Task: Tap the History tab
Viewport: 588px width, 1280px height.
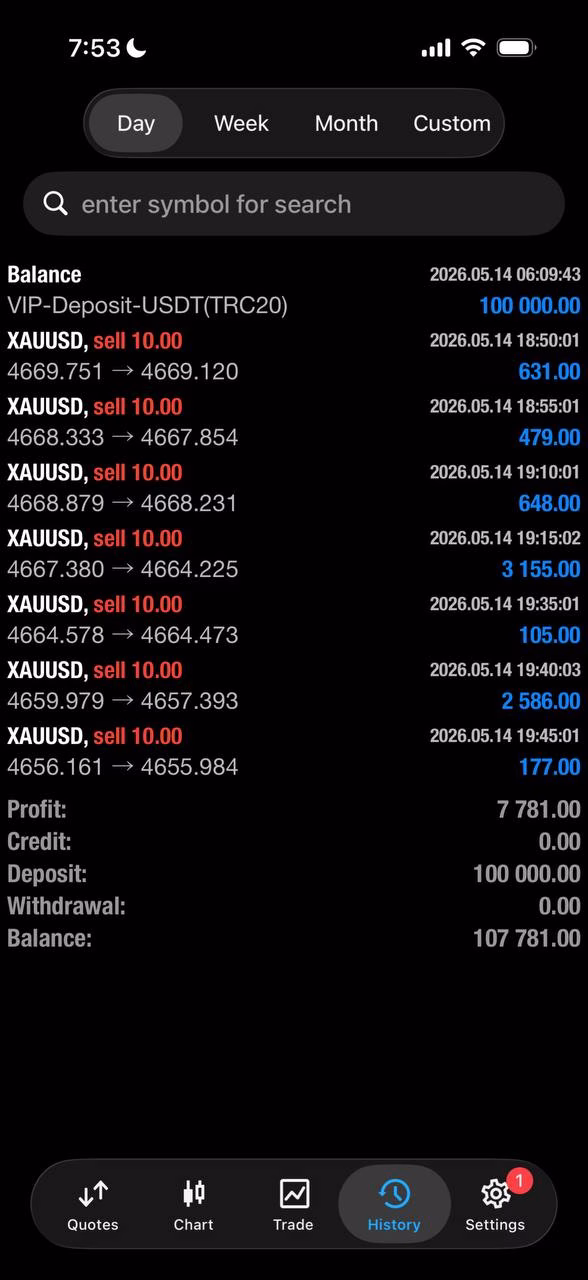Action: click(x=394, y=1204)
